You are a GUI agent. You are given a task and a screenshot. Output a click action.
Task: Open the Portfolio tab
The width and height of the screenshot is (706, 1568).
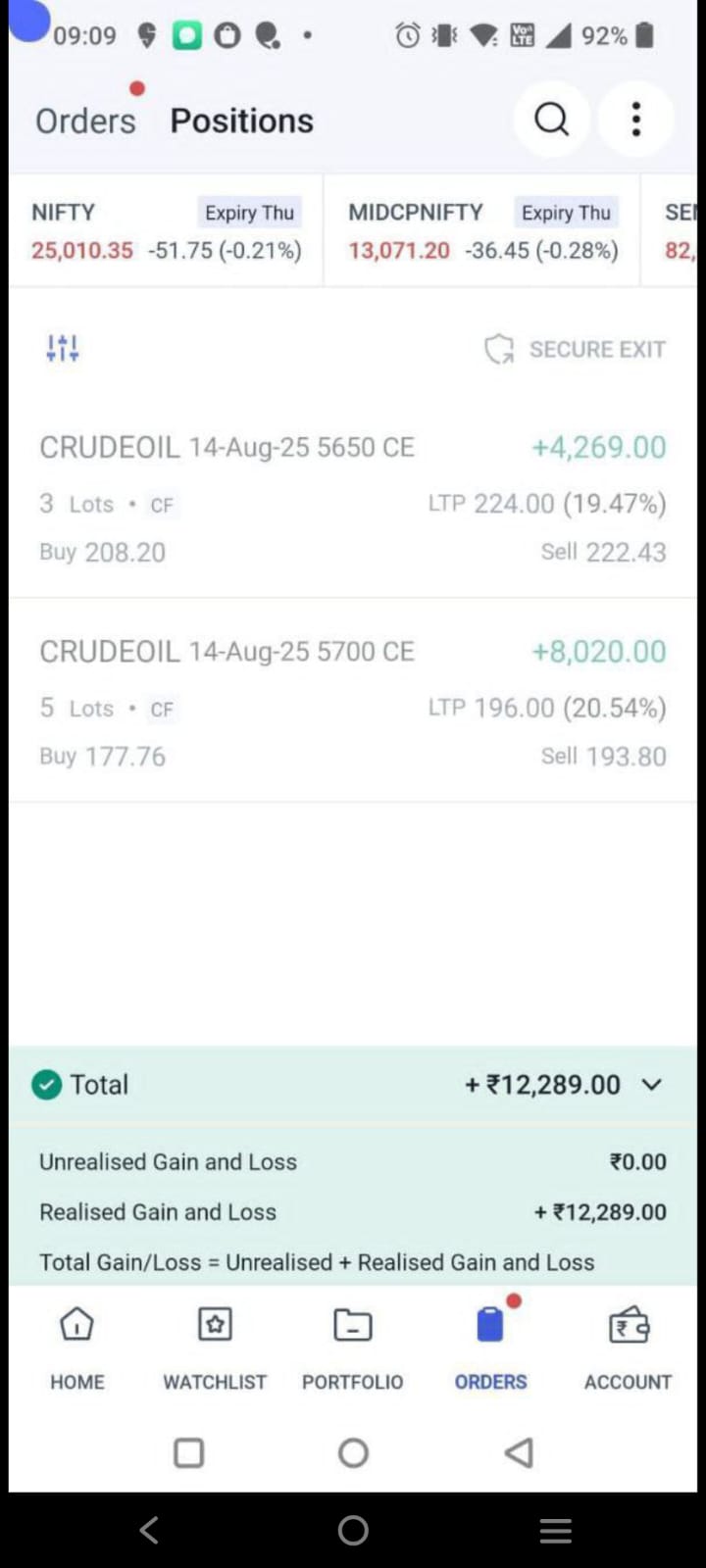click(353, 1347)
